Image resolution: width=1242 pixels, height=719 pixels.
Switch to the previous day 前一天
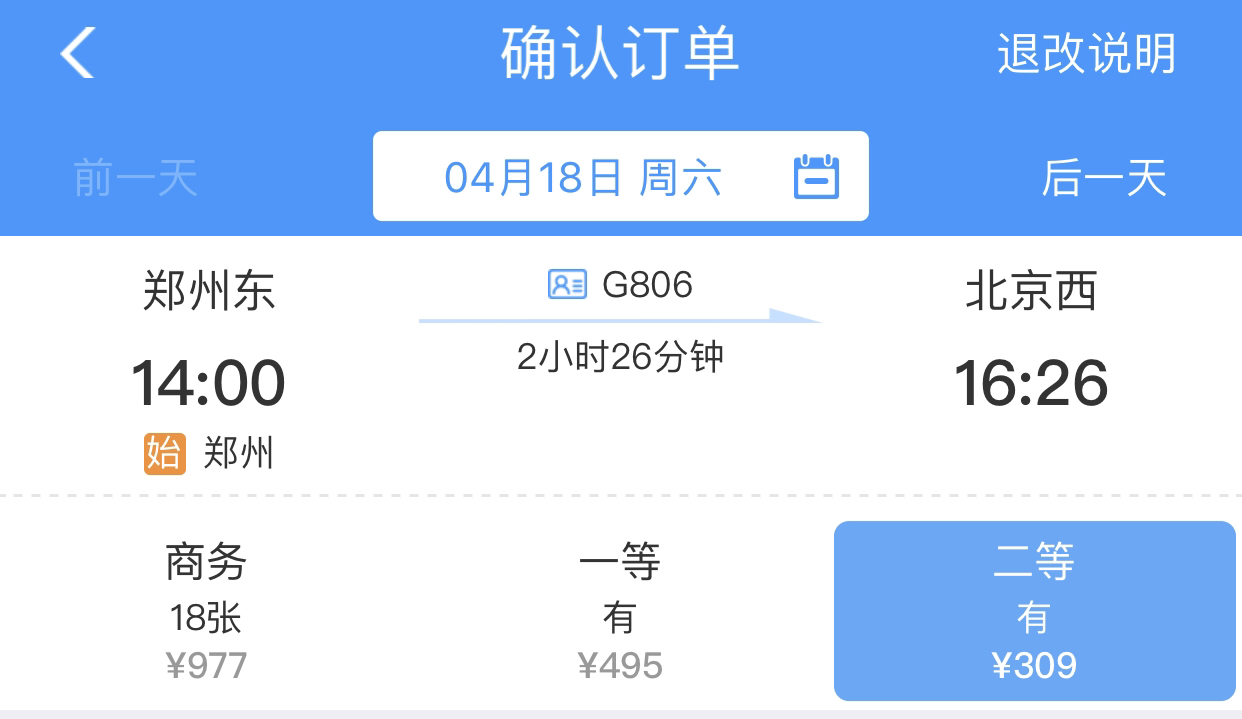(x=136, y=178)
